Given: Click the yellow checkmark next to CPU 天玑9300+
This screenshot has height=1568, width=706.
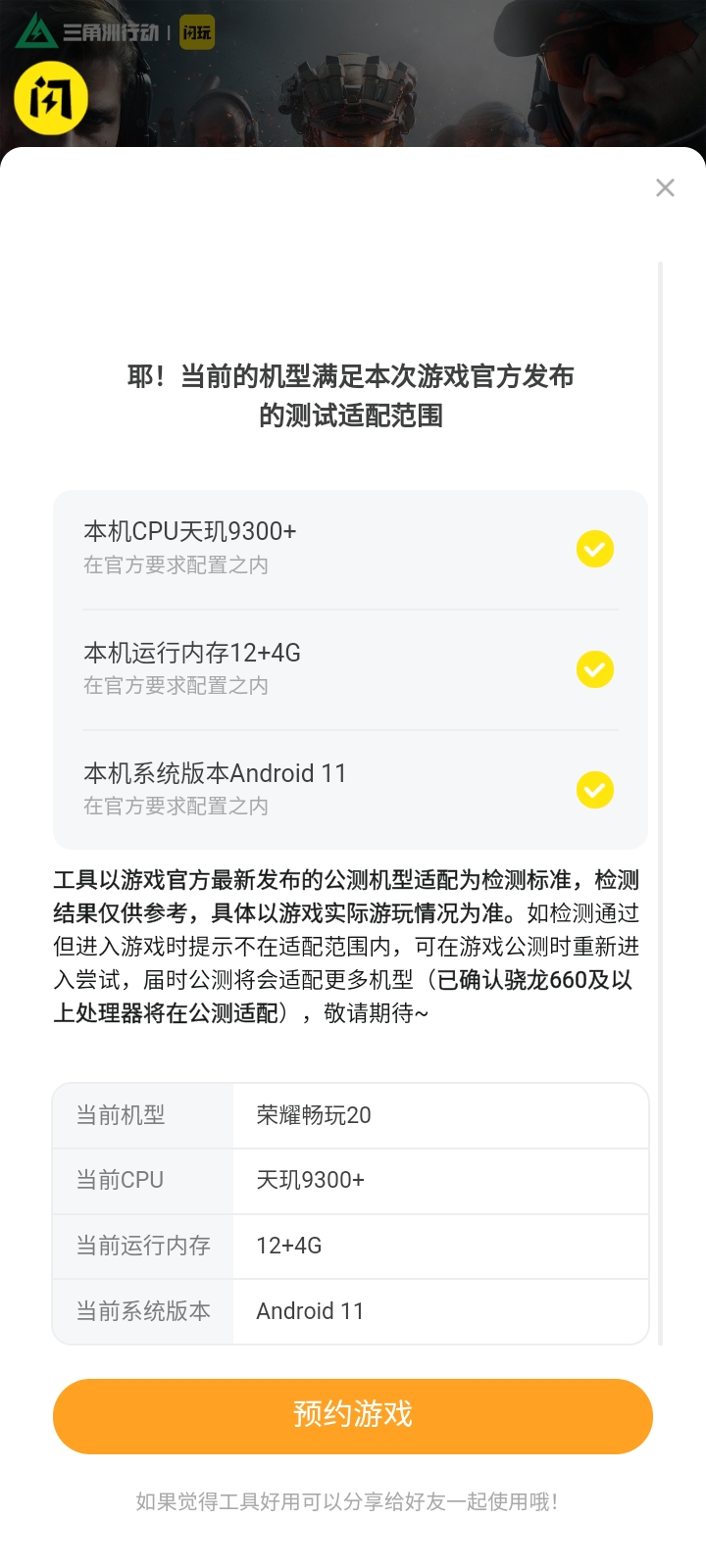Looking at the screenshot, I should 594,550.
